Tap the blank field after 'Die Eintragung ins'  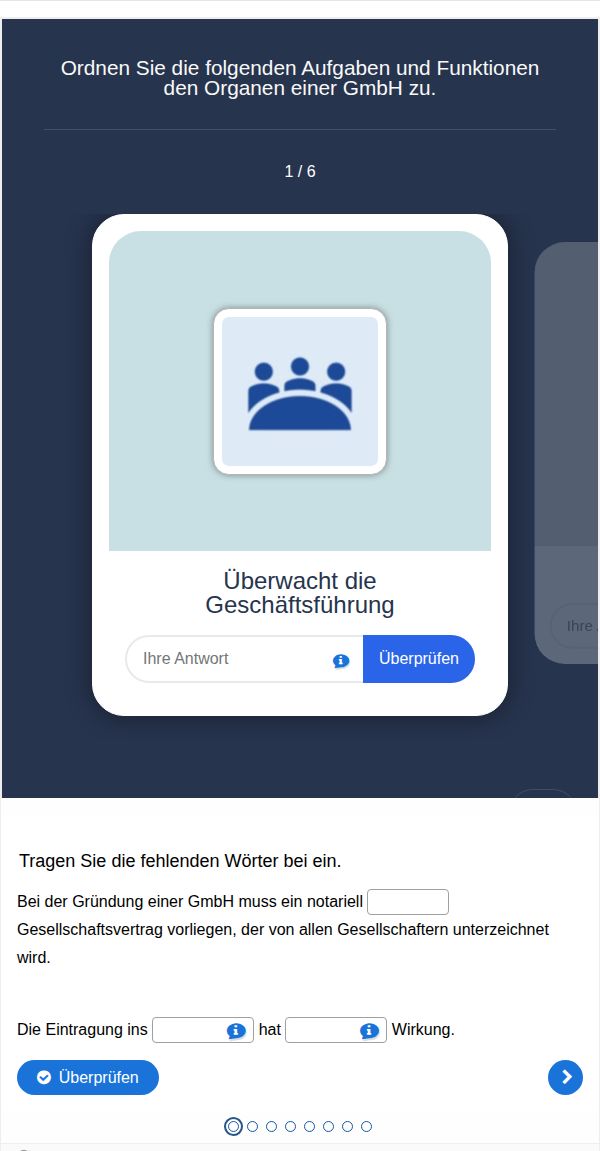point(189,1030)
